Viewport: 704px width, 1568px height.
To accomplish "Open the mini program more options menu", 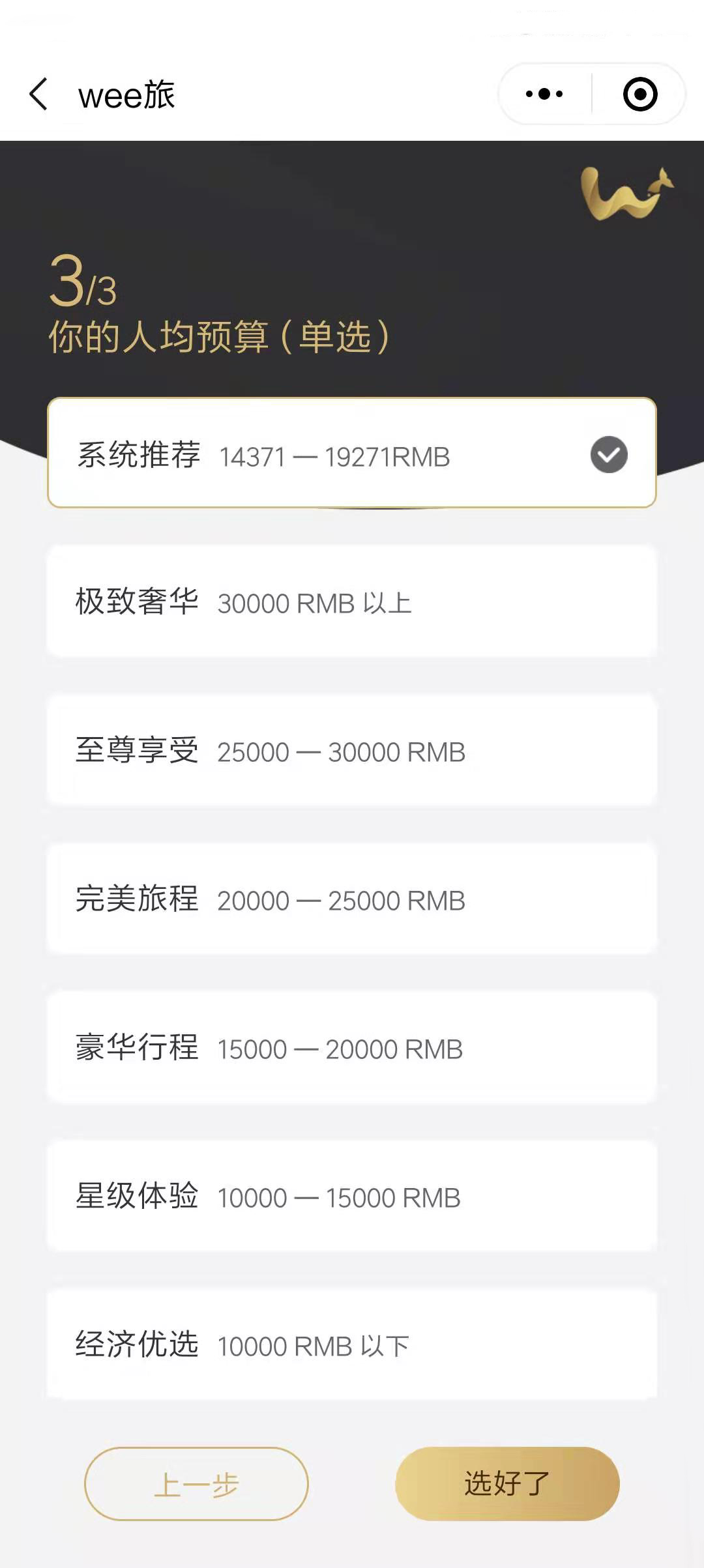I will 544,94.
